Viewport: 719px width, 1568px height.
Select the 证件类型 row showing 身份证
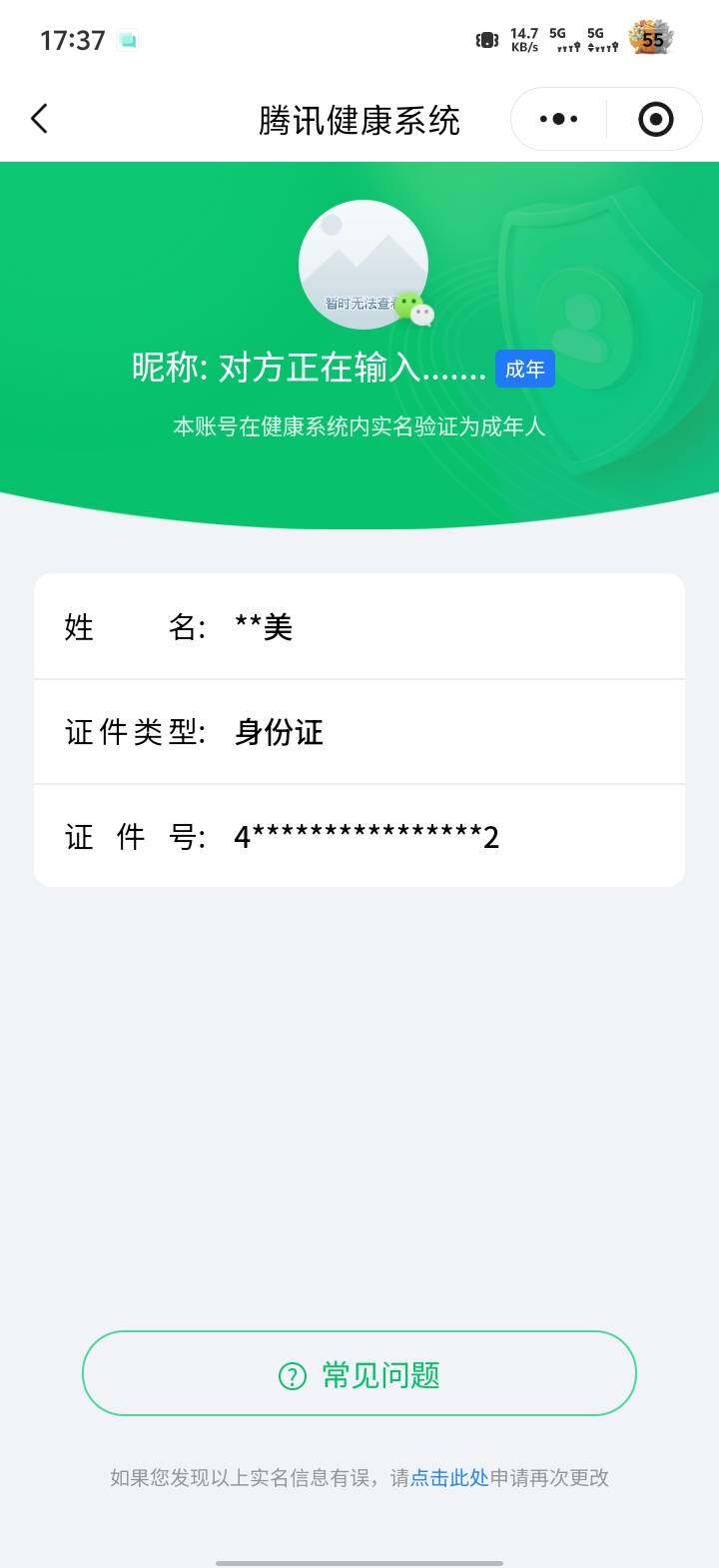pos(359,732)
